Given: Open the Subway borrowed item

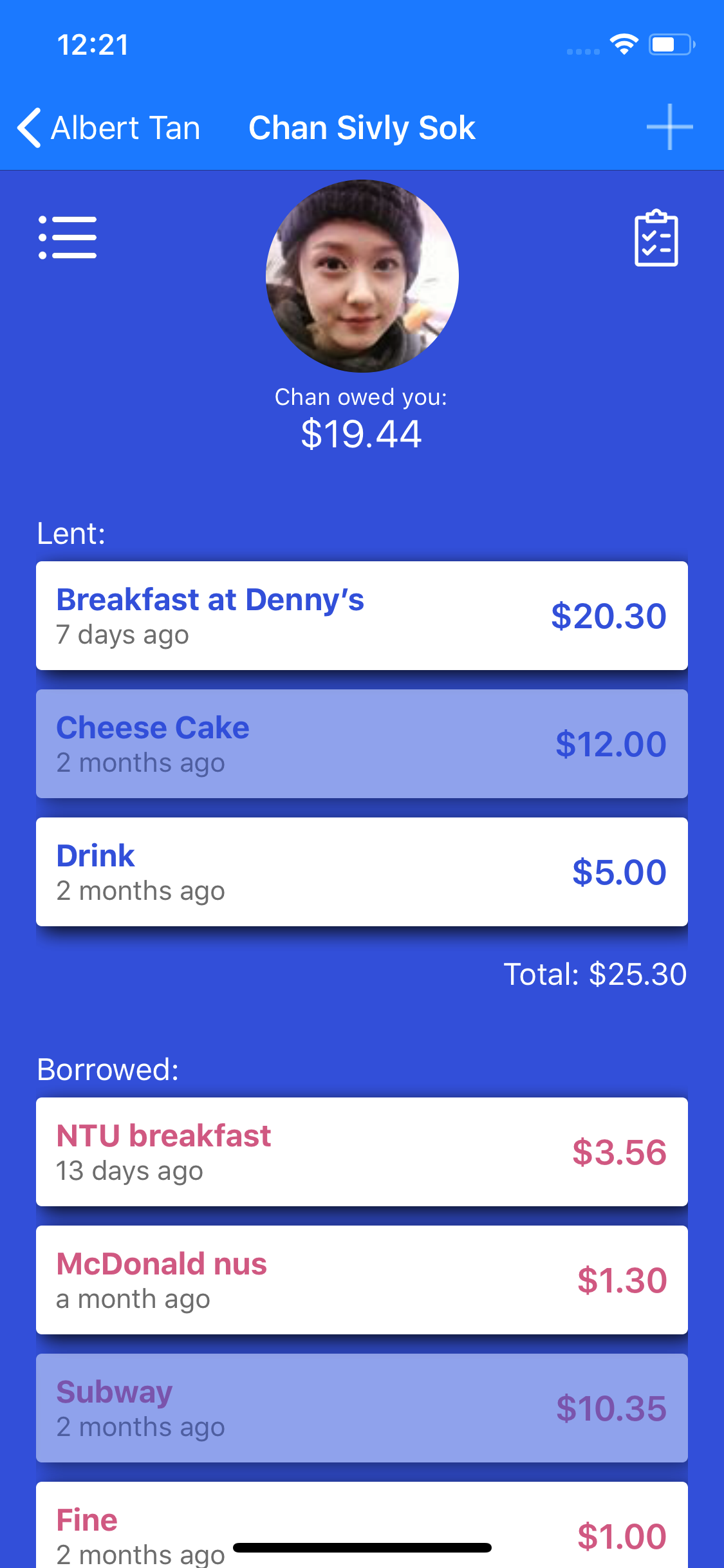Looking at the screenshot, I should [362, 1408].
